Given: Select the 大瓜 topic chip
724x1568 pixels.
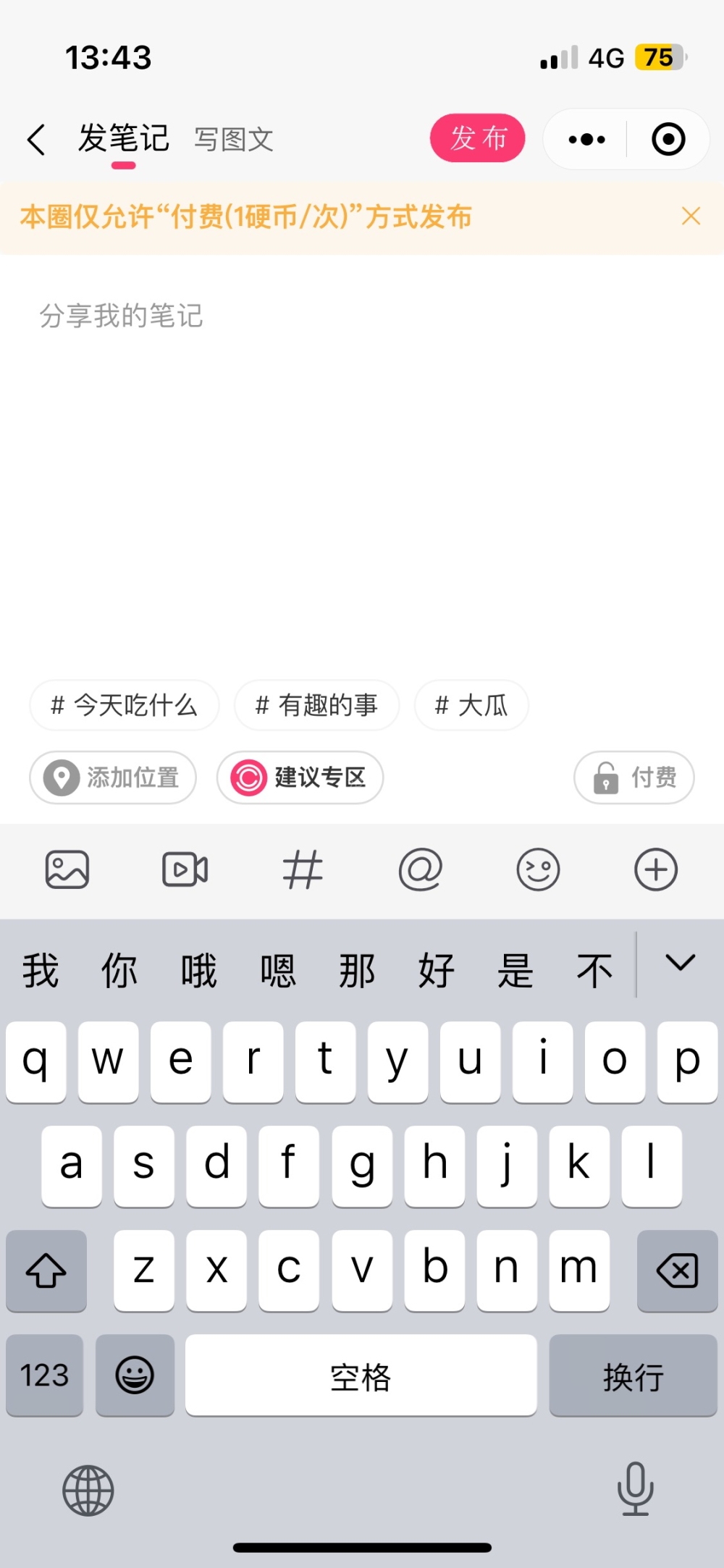Looking at the screenshot, I should click(471, 705).
